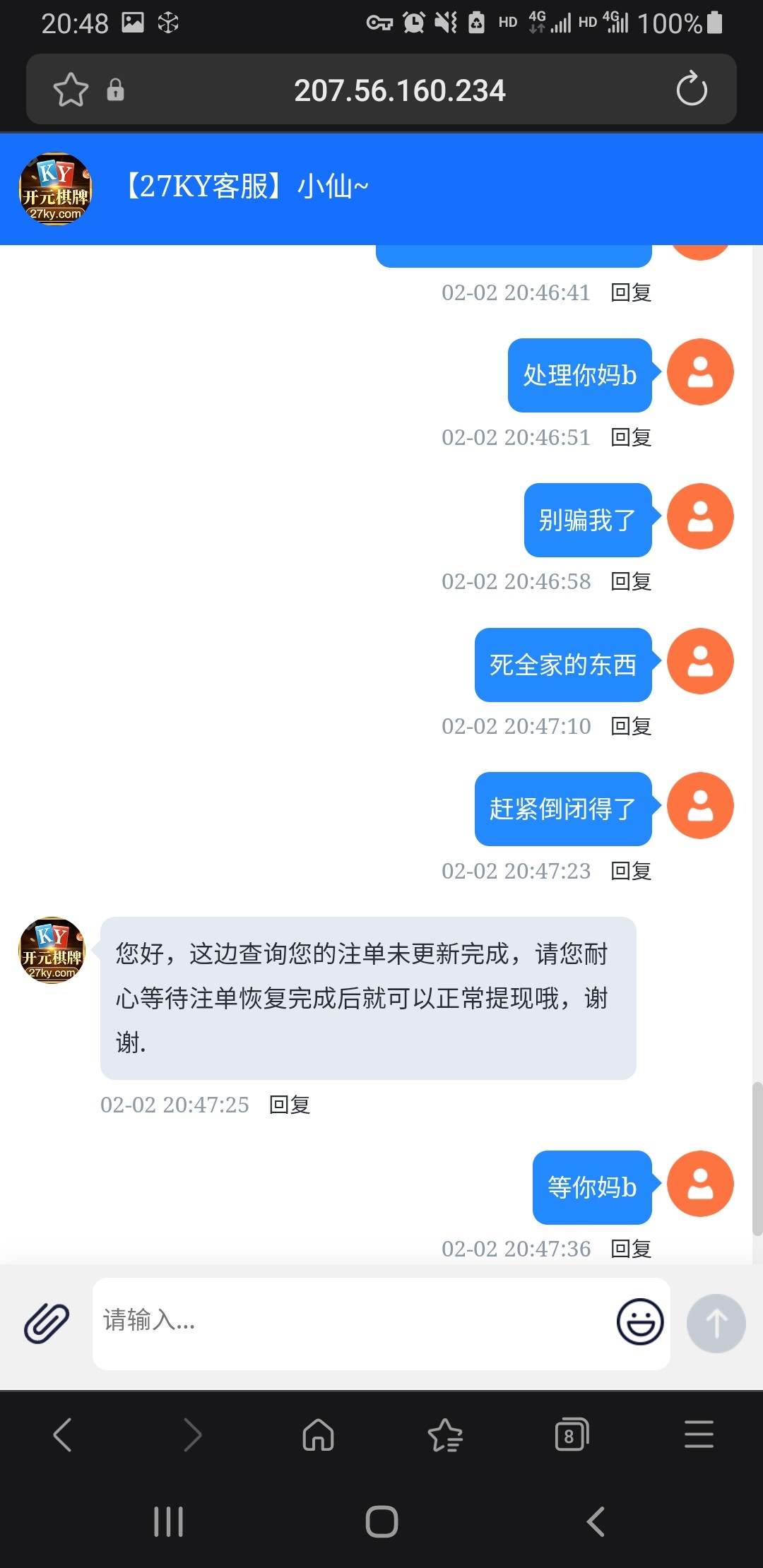Go to the browser home page
Image resolution: width=763 pixels, height=1568 pixels.
click(318, 1435)
